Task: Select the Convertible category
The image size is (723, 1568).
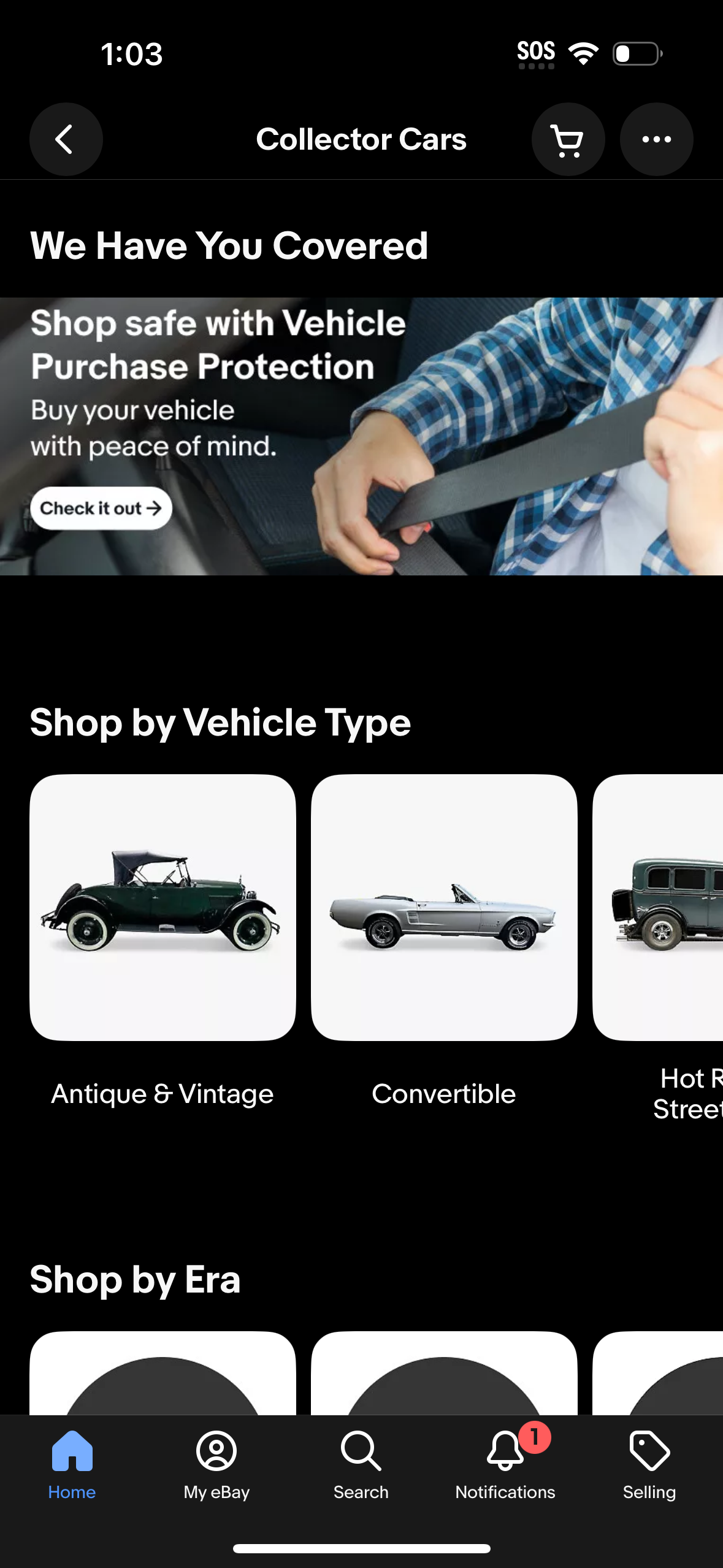Action: (443, 914)
